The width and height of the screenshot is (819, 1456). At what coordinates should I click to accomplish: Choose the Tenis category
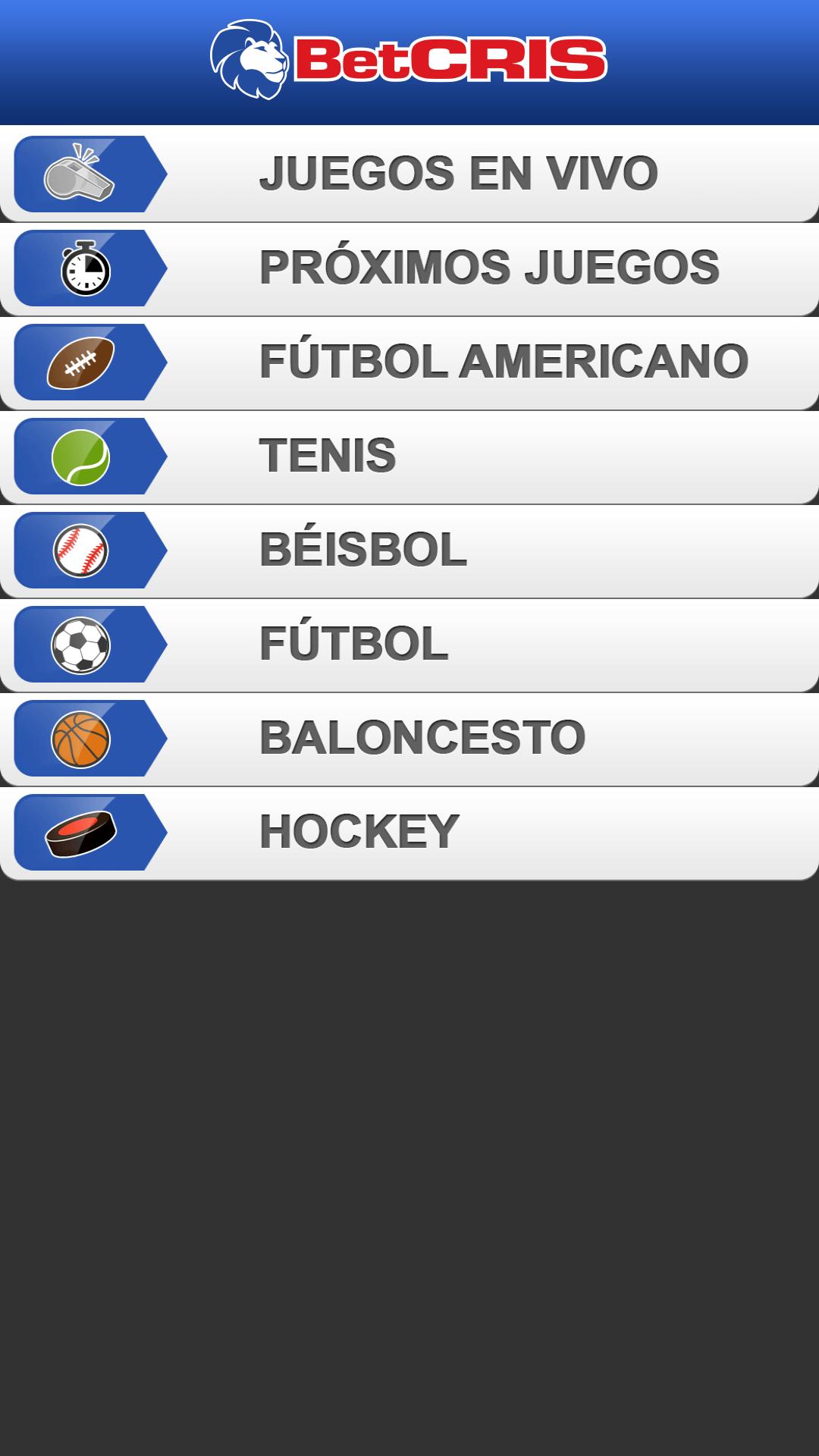tap(409, 456)
